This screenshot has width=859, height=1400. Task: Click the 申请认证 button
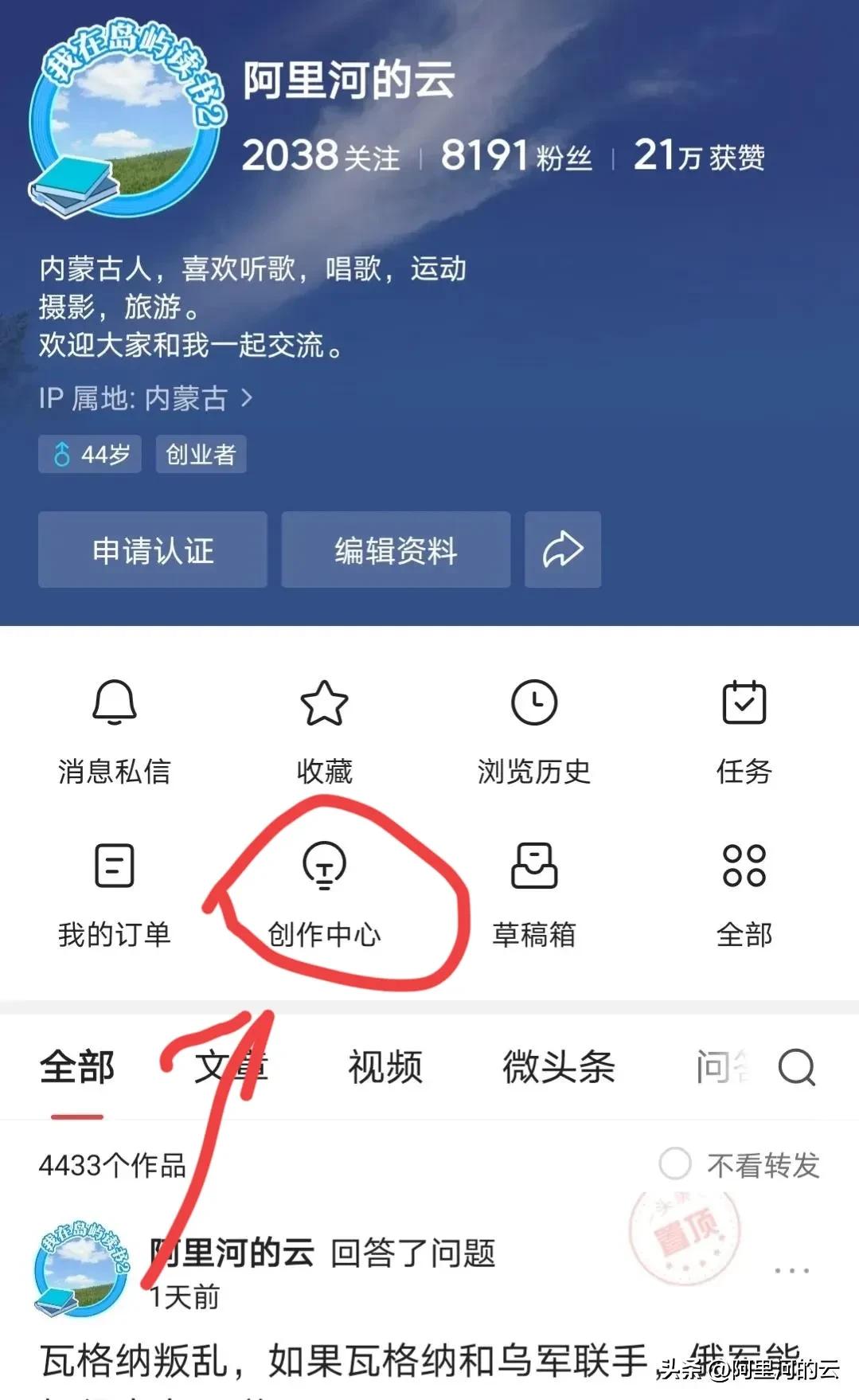(153, 549)
